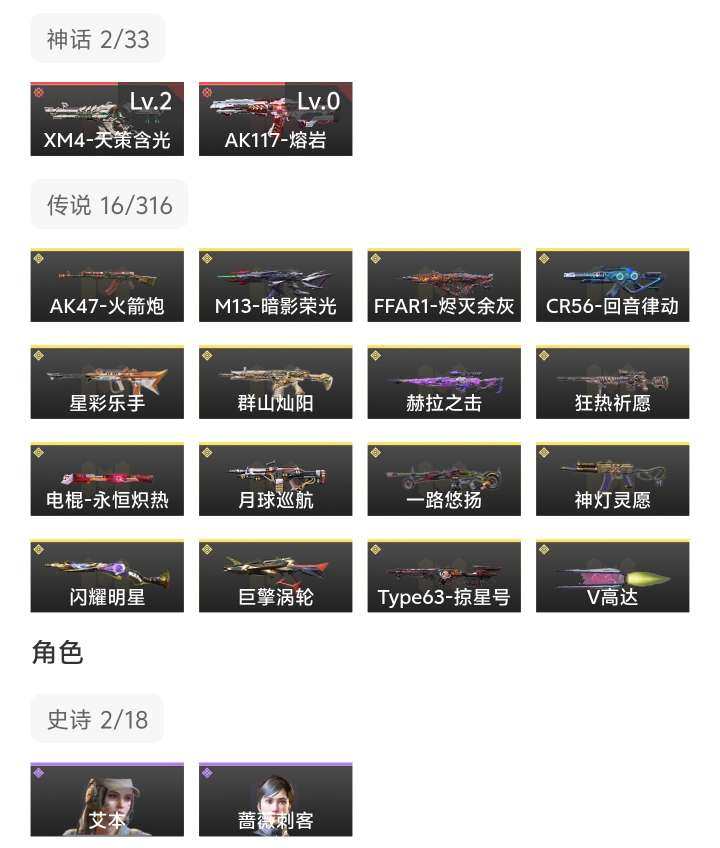
Task: Expand the 神话 2/33 category
Action: click(x=96, y=38)
